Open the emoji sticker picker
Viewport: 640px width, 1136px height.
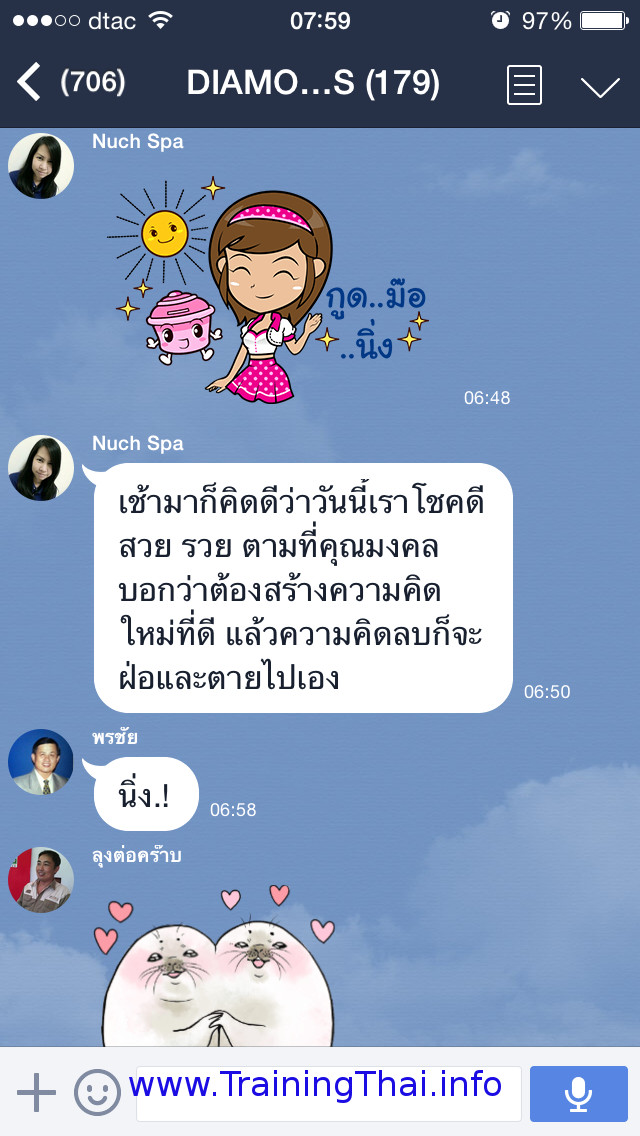pos(97,1093)
